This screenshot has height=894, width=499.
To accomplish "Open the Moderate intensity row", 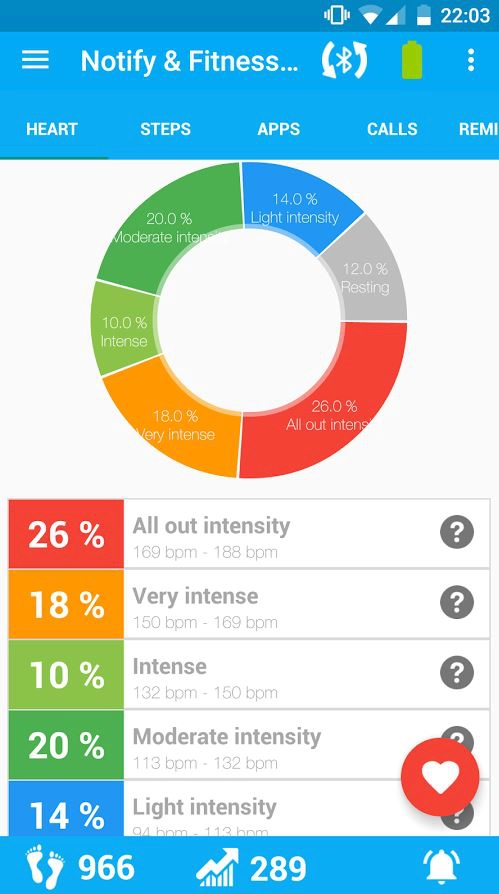I will click(249, 745).
